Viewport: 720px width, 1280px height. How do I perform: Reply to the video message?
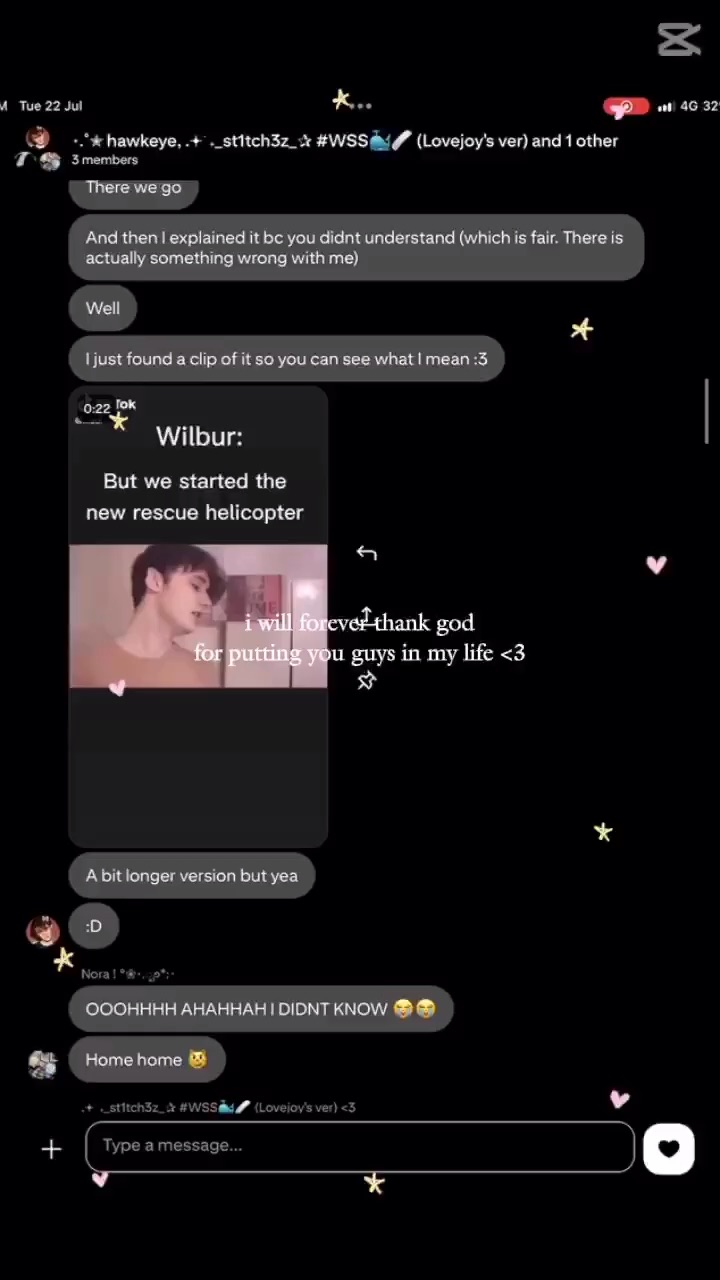367,553
